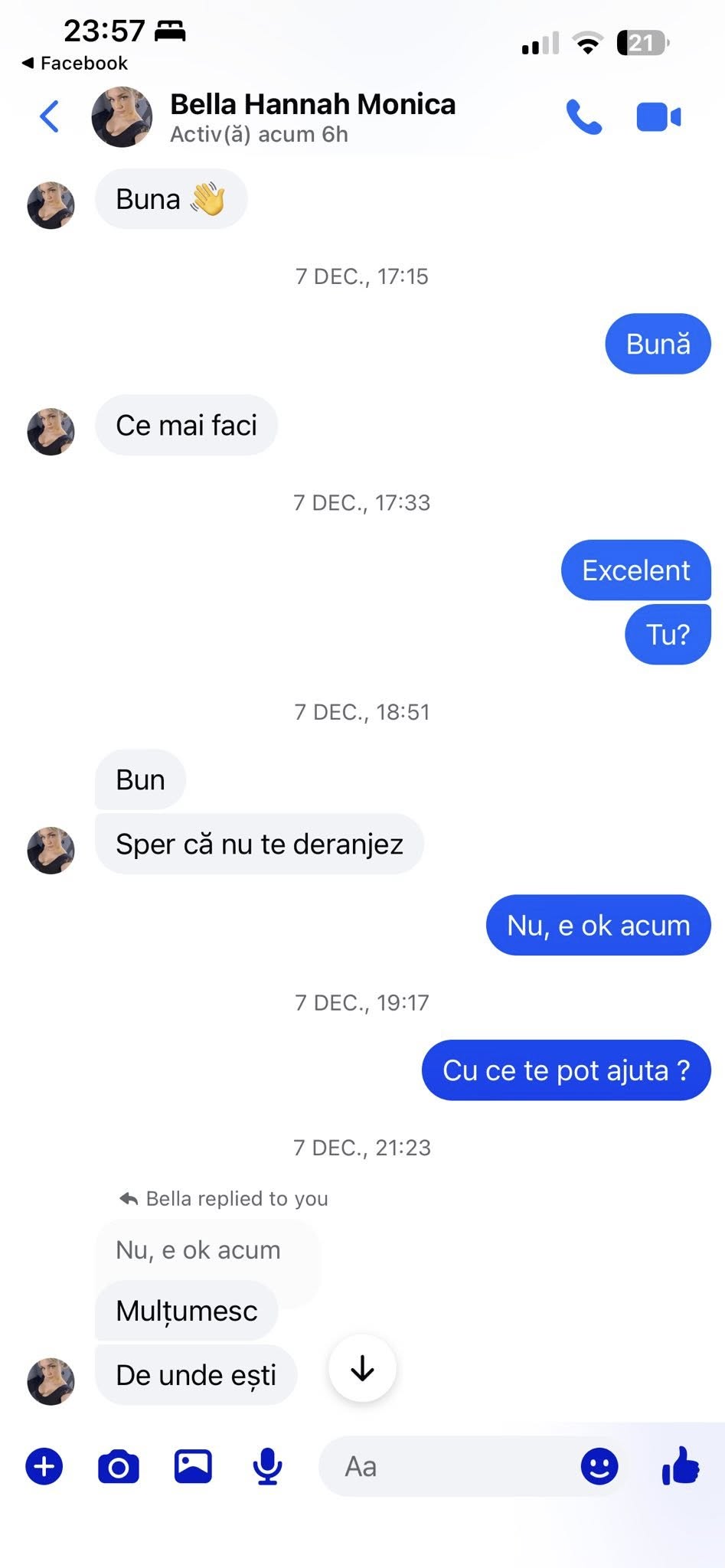This screenshot has height=1568, width=725.
Task: Open the emoji picker
Action: (599, 1467)
